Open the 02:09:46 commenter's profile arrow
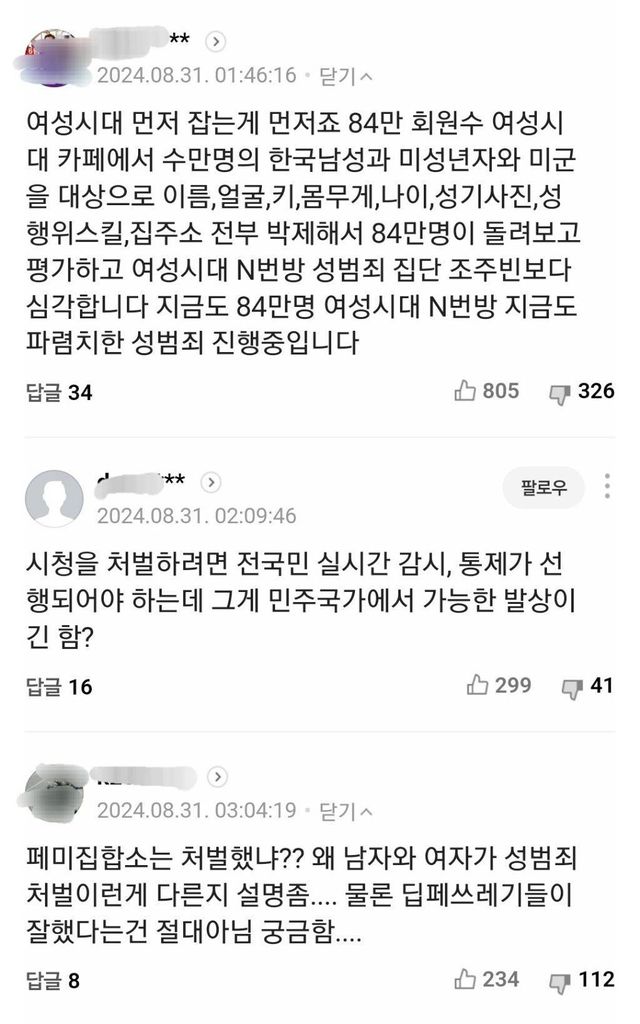640x1024 pixels. pos(210,482)
